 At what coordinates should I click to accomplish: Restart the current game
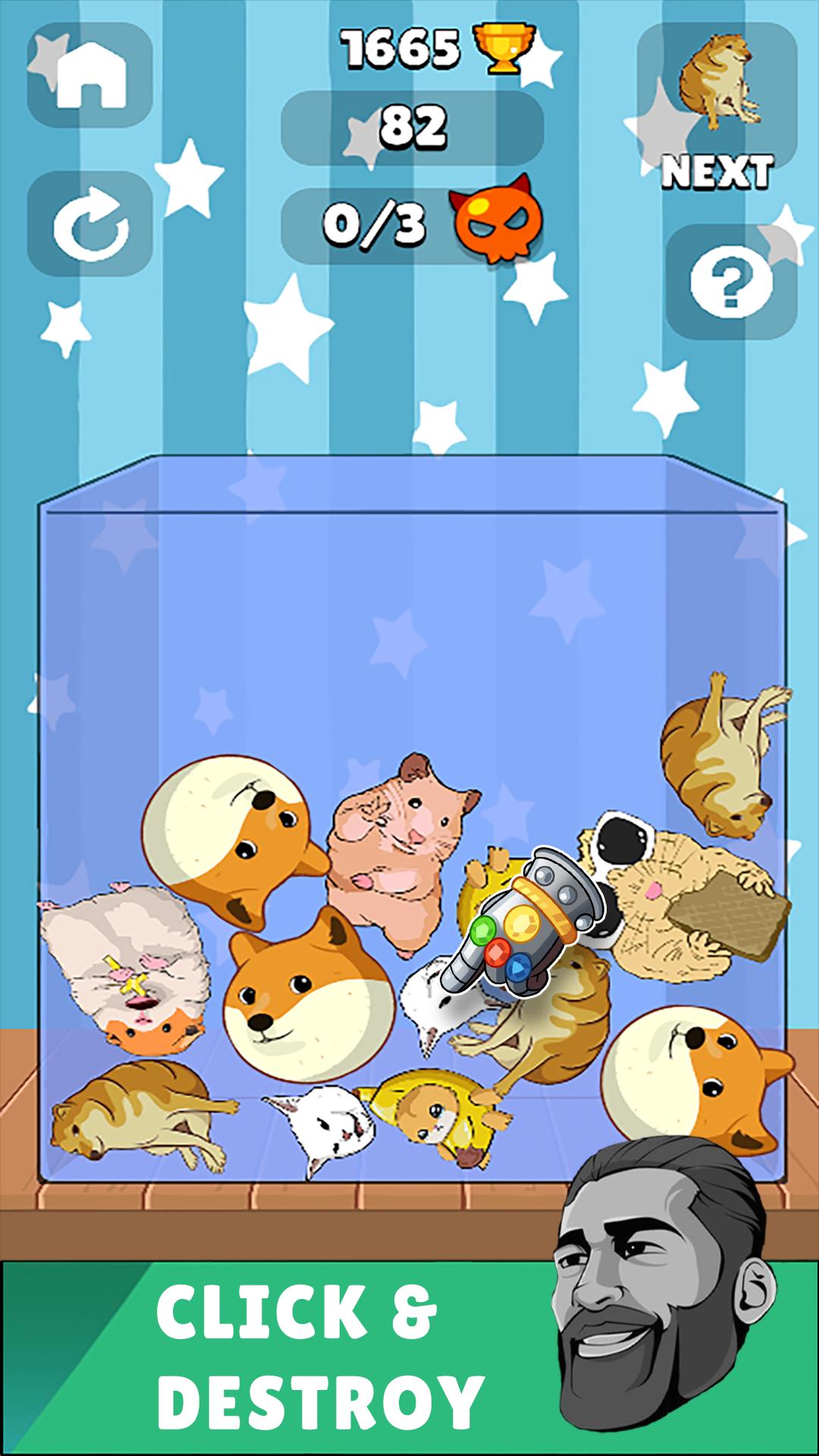[x=89, y=224]
